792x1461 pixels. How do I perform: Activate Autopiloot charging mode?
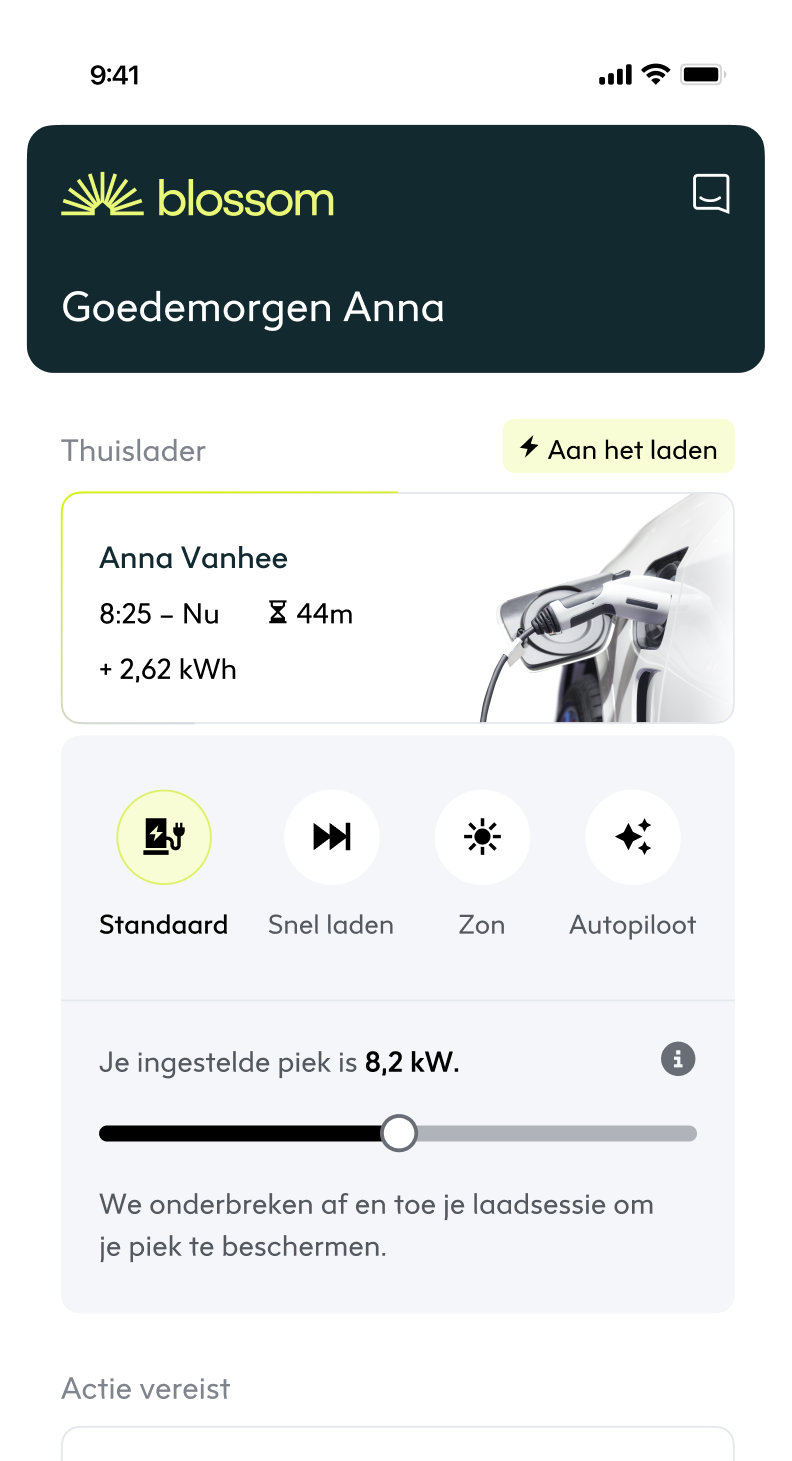click(633, 837)
